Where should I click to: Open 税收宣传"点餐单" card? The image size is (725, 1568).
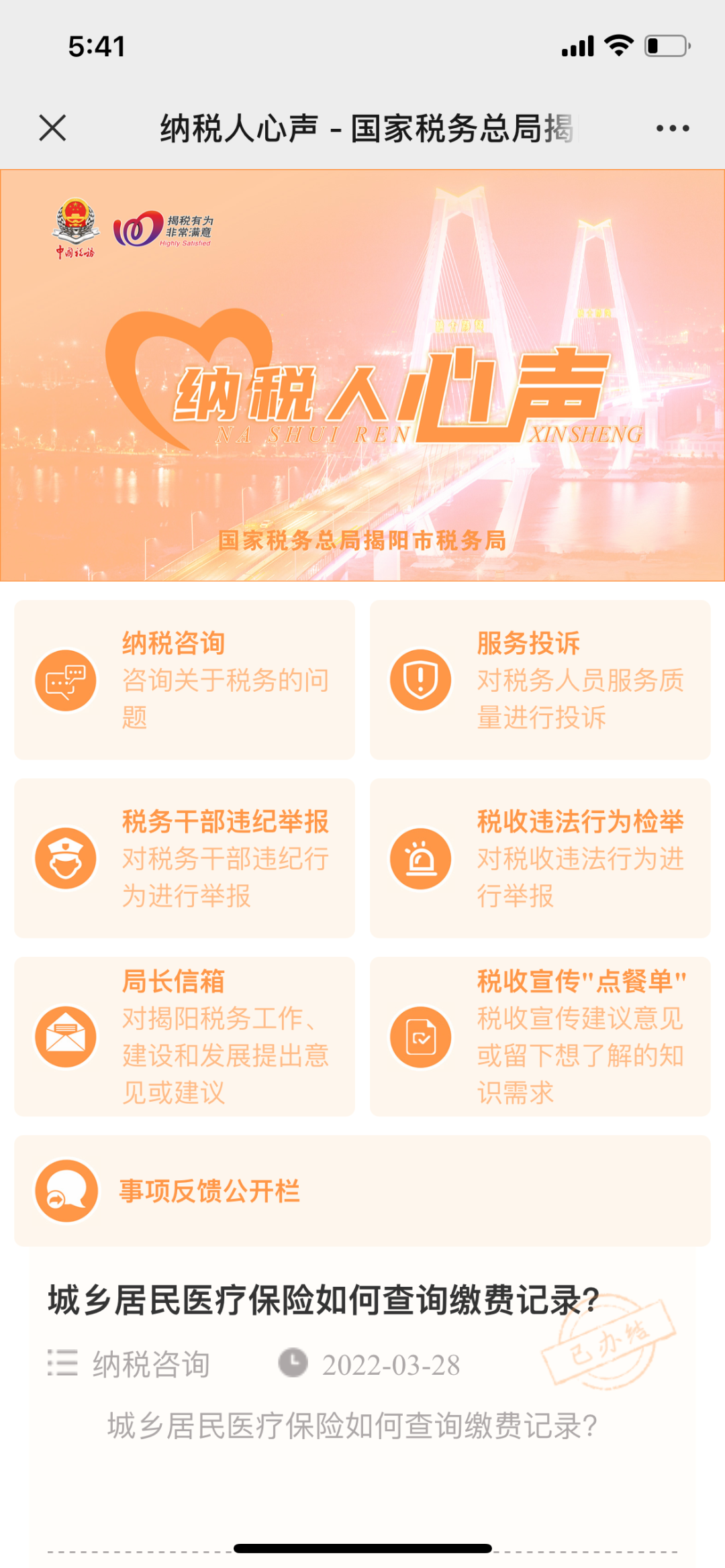click(x=540, y=1037)
